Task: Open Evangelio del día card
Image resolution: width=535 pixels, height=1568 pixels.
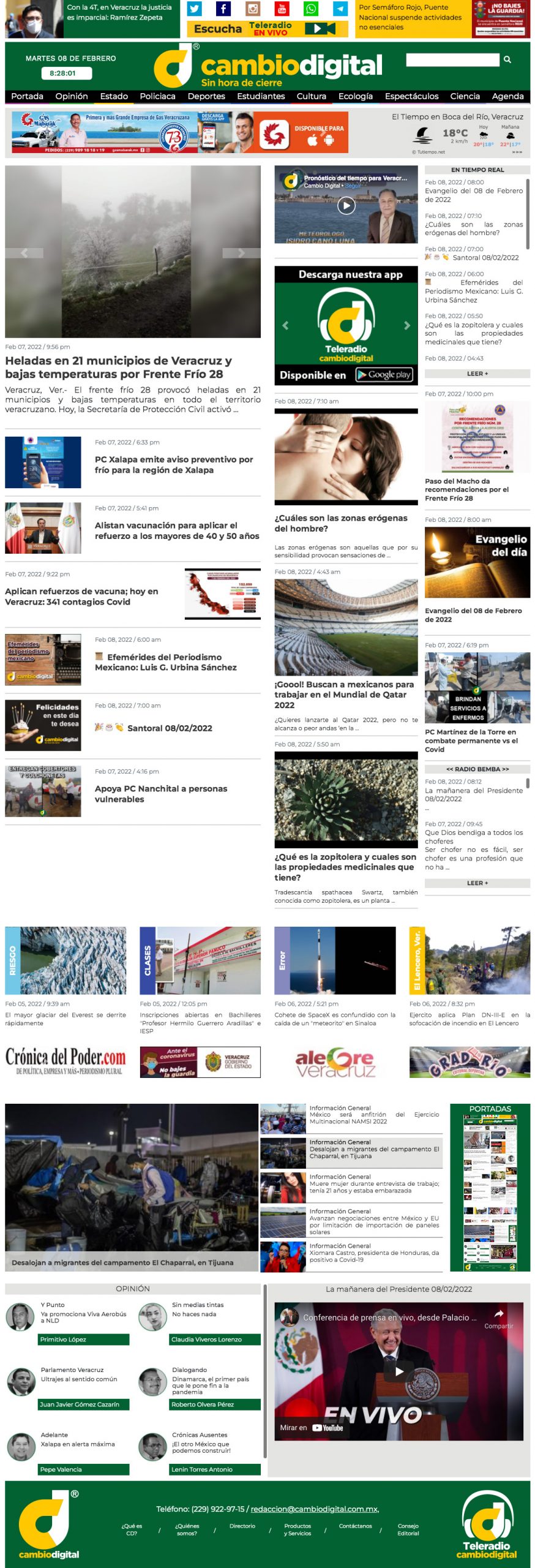Action: [x=477, y=562]
